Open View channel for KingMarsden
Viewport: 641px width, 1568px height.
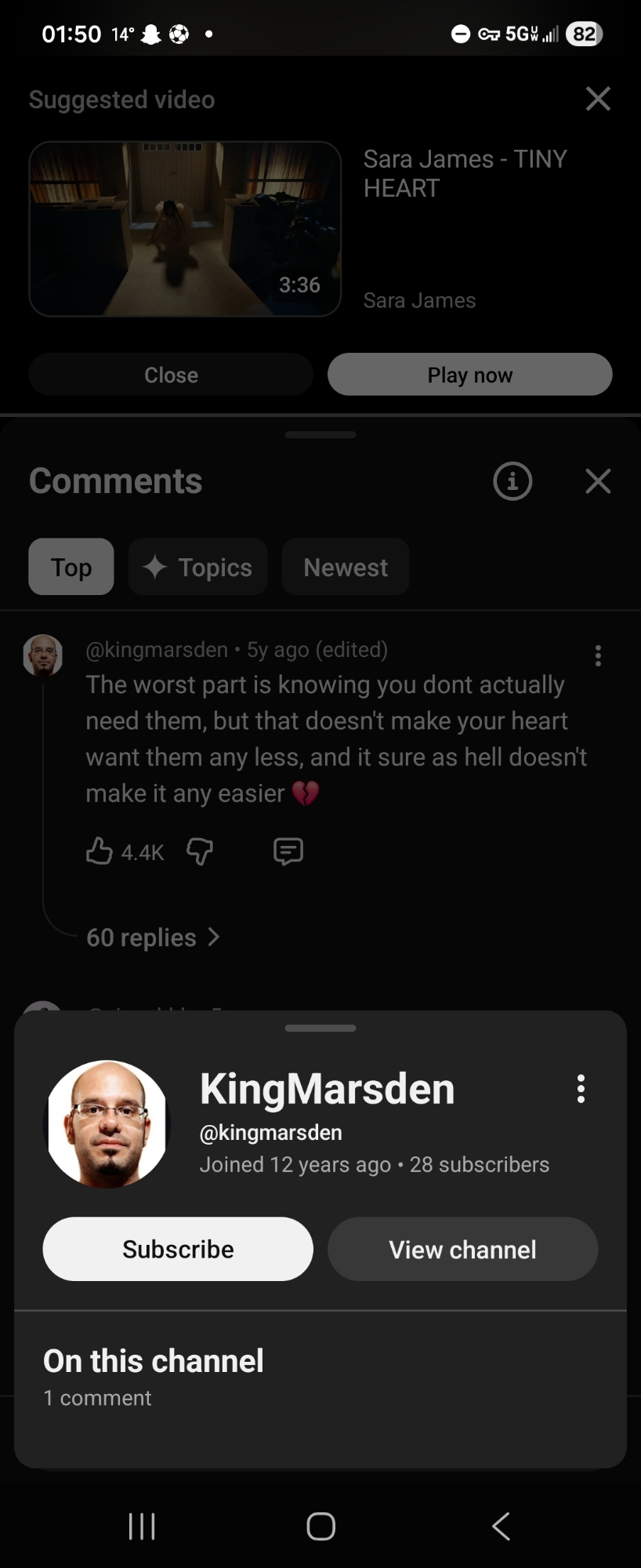462,1249
